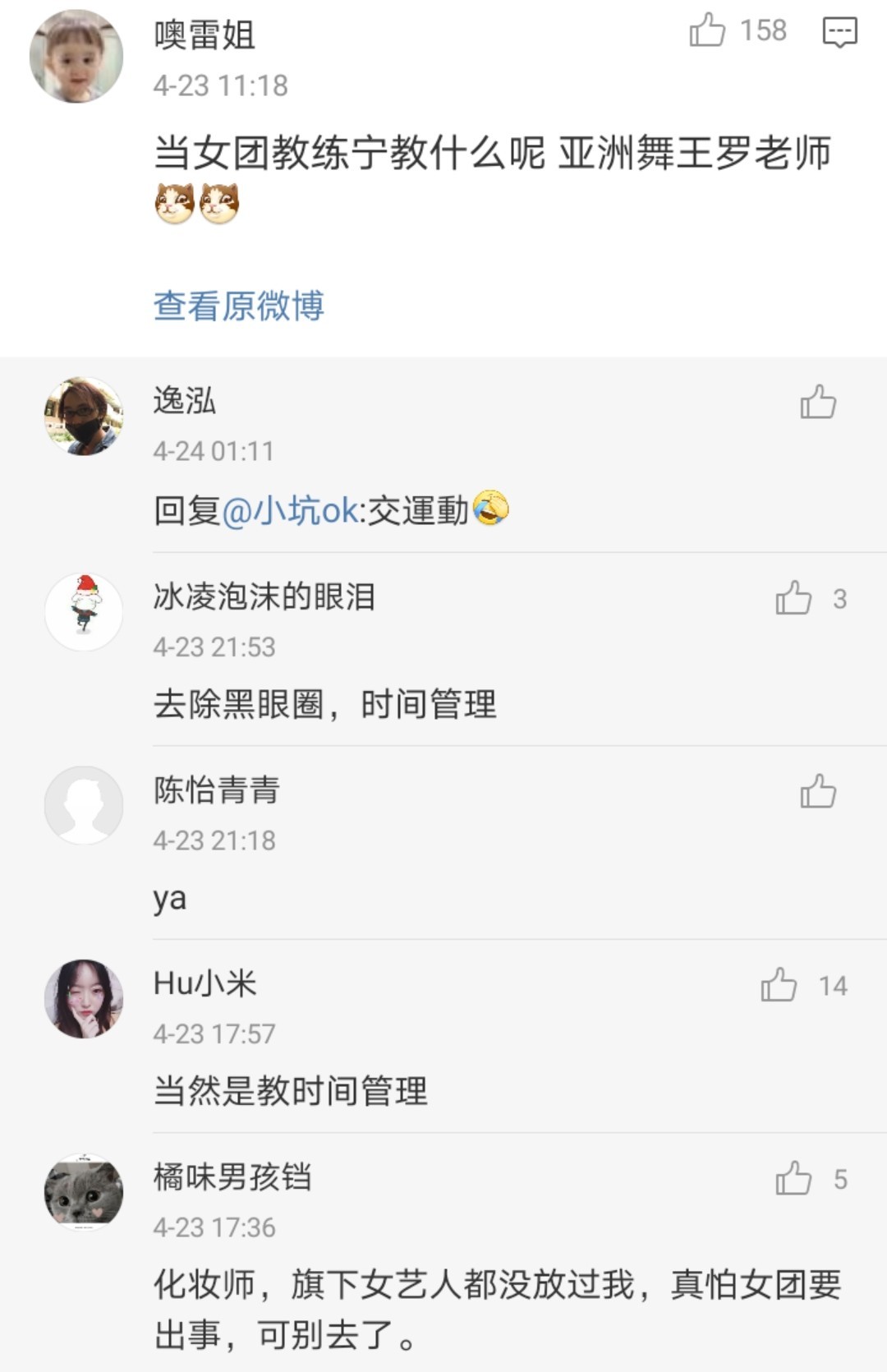Open the 查看原微博 link
Screen dimensions: 887x1372
pyautogui.click(x=239, y=306)
